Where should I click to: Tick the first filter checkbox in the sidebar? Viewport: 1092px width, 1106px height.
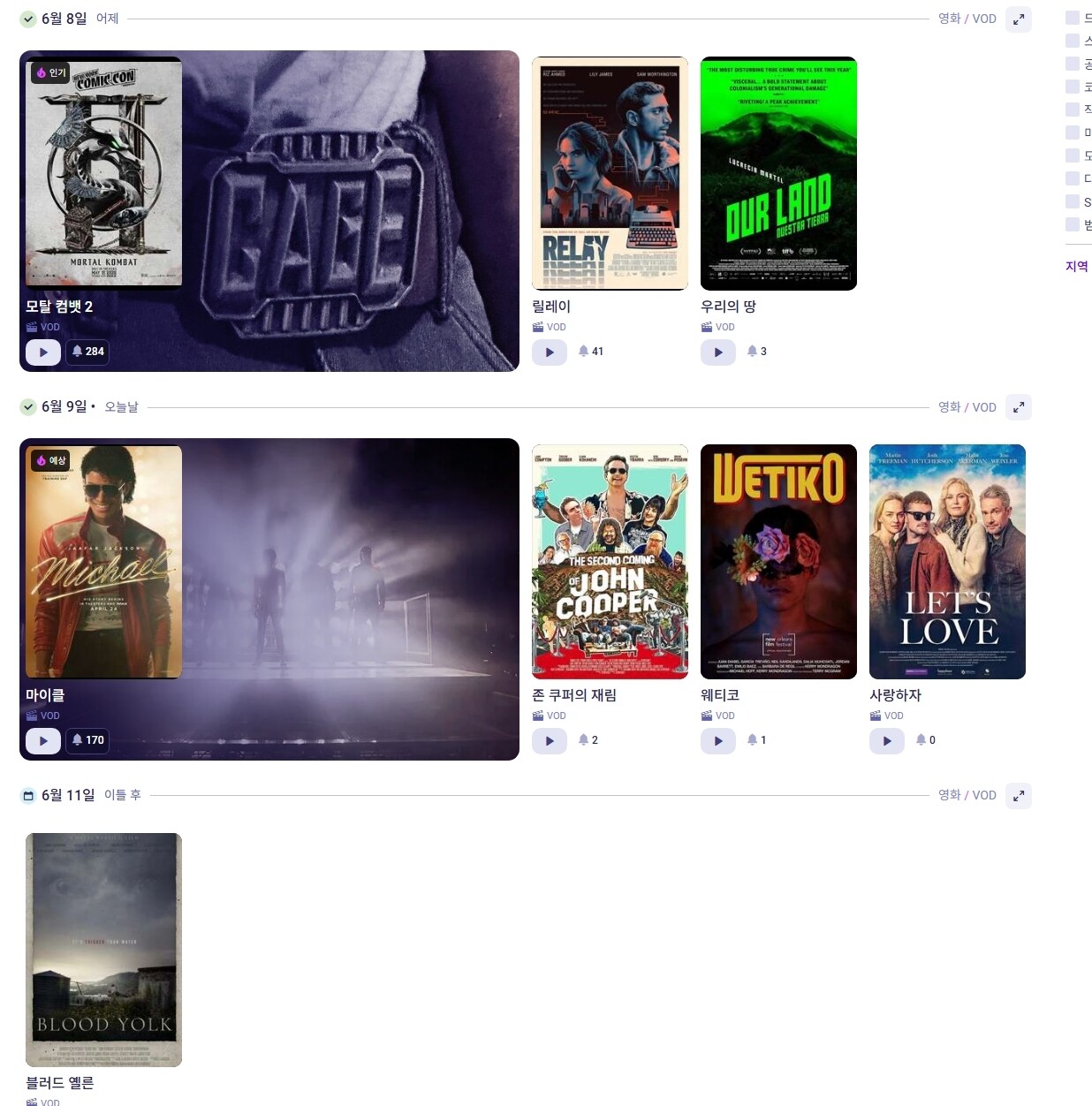click(x=1073, y=18)
